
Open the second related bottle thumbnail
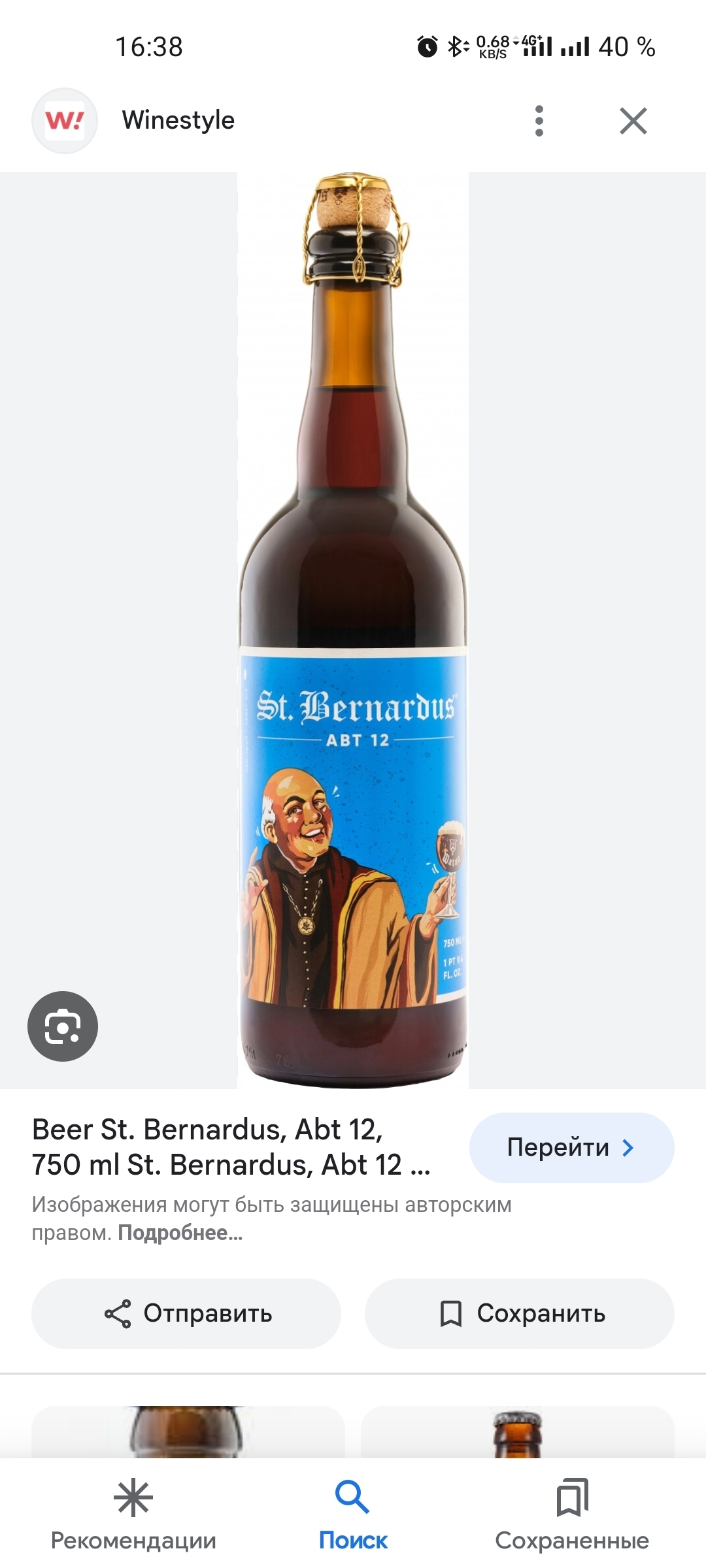click(518, 1431)
